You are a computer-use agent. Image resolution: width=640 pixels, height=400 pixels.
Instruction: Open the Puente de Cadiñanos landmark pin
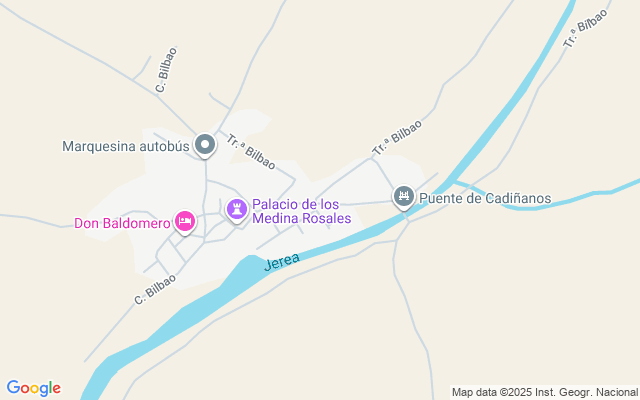point(404,197)
